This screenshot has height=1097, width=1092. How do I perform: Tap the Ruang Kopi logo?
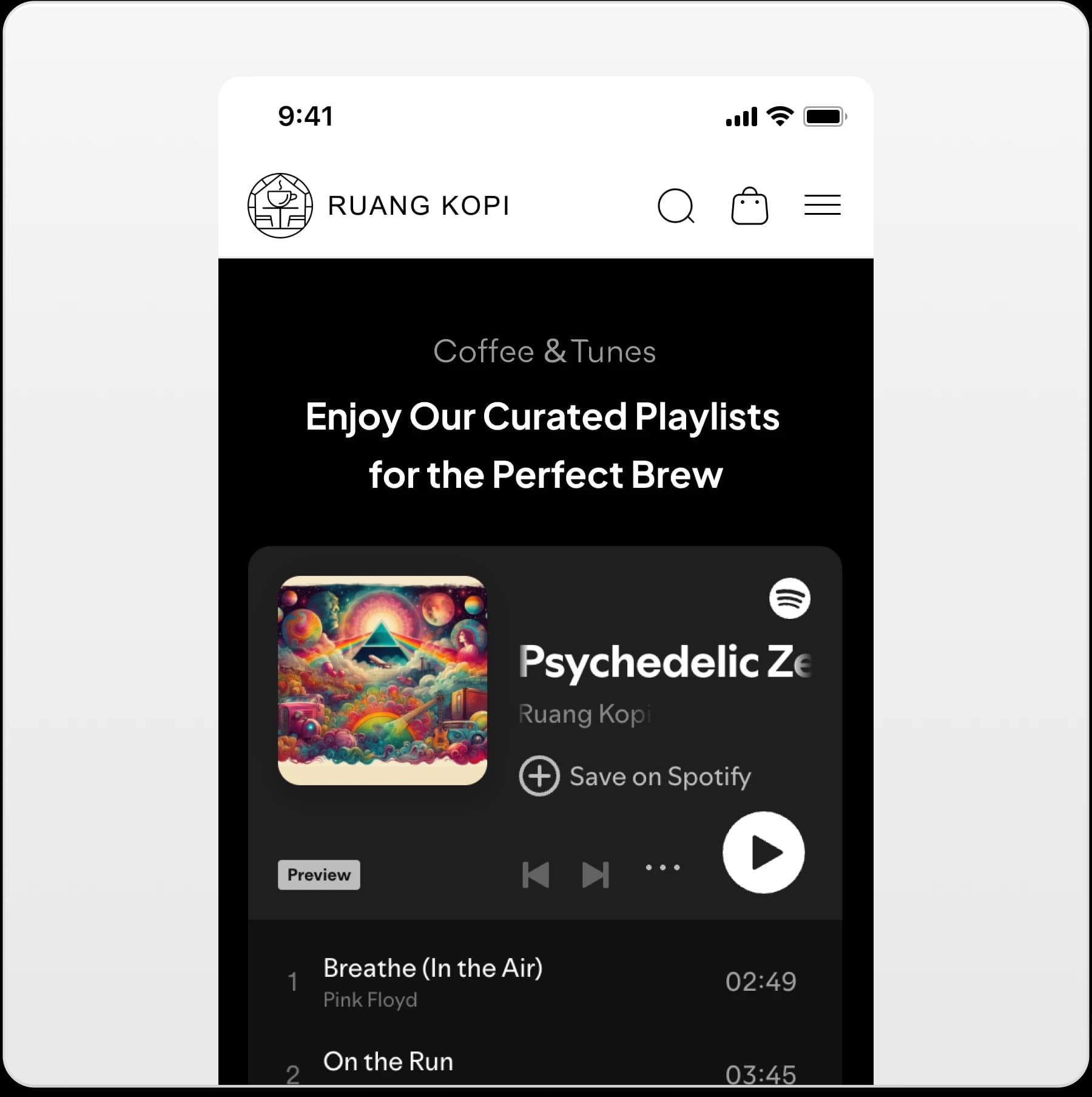pyautogui.click(x=280, y=206)
